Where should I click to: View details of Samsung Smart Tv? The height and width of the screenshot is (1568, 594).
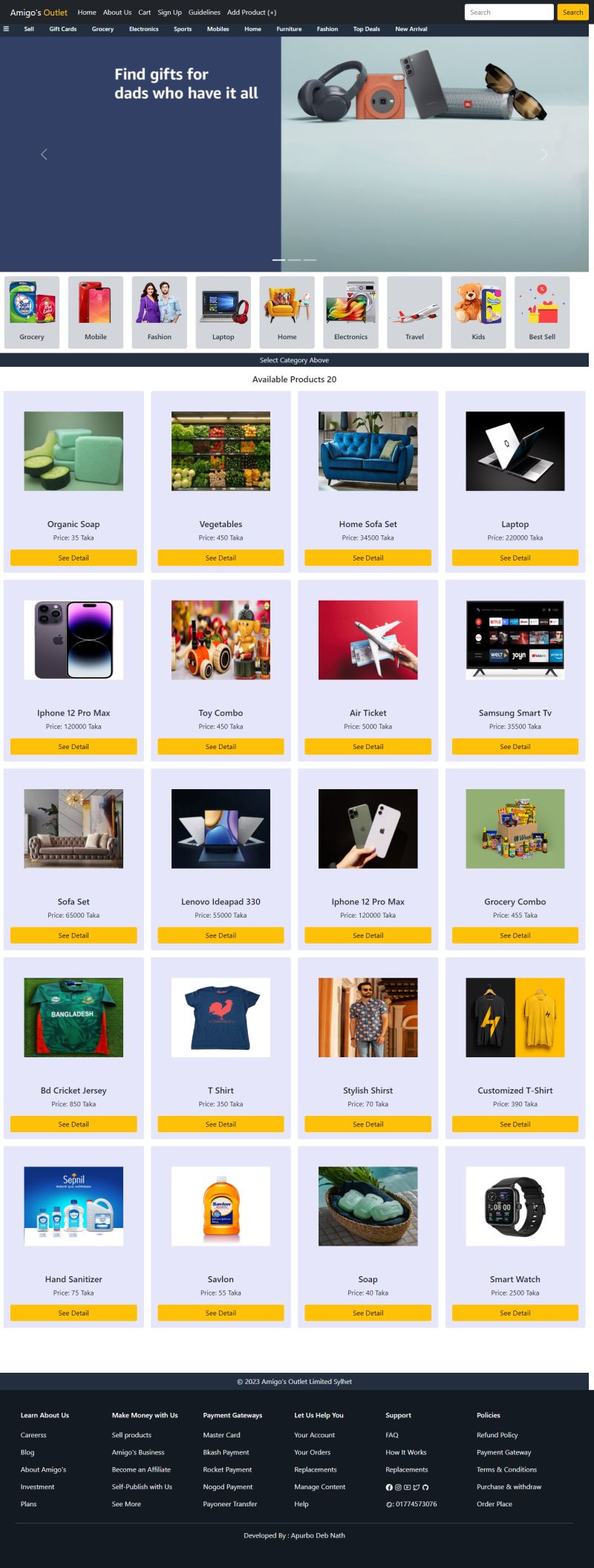click(515, 746)
